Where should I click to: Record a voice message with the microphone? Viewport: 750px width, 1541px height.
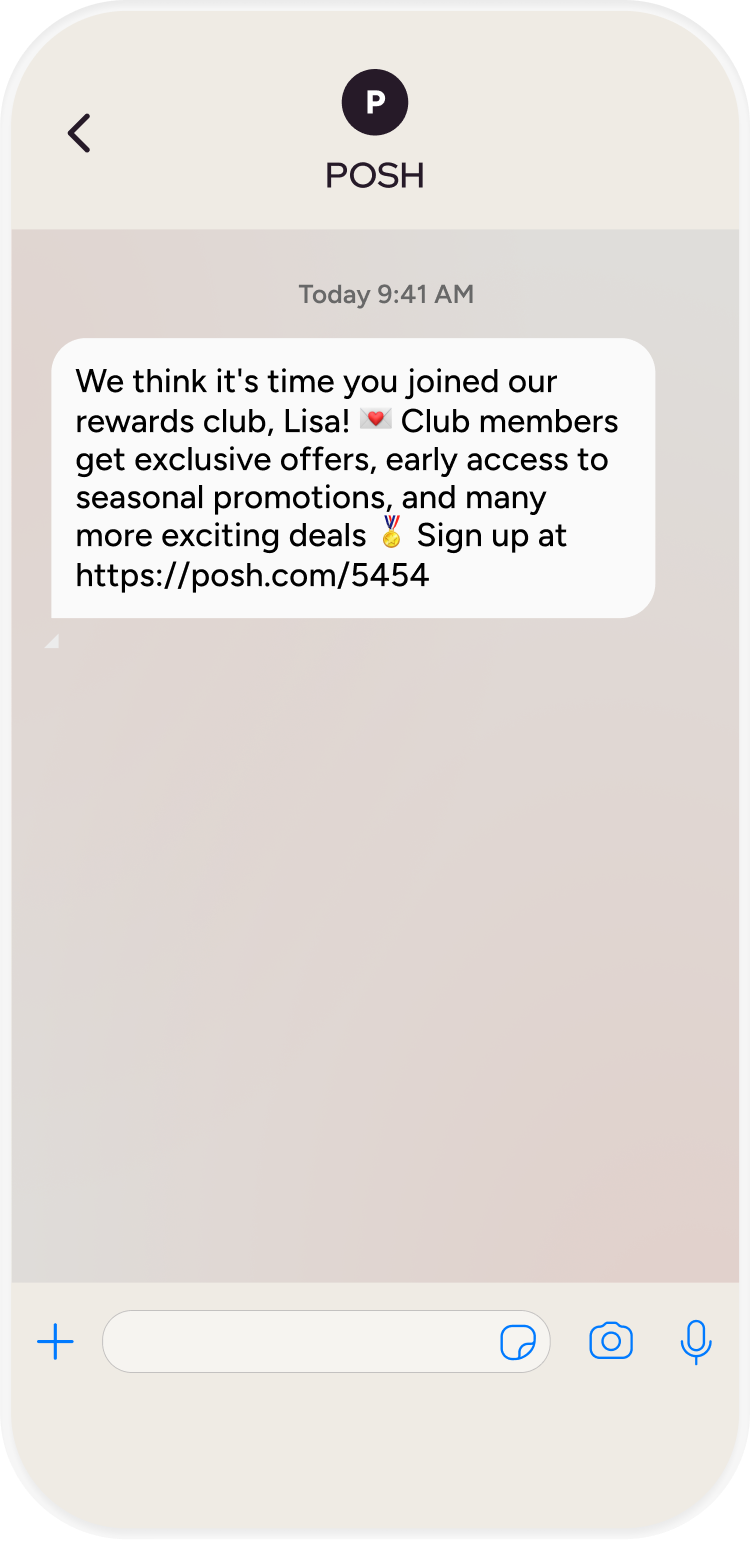tap(695, 1341)
